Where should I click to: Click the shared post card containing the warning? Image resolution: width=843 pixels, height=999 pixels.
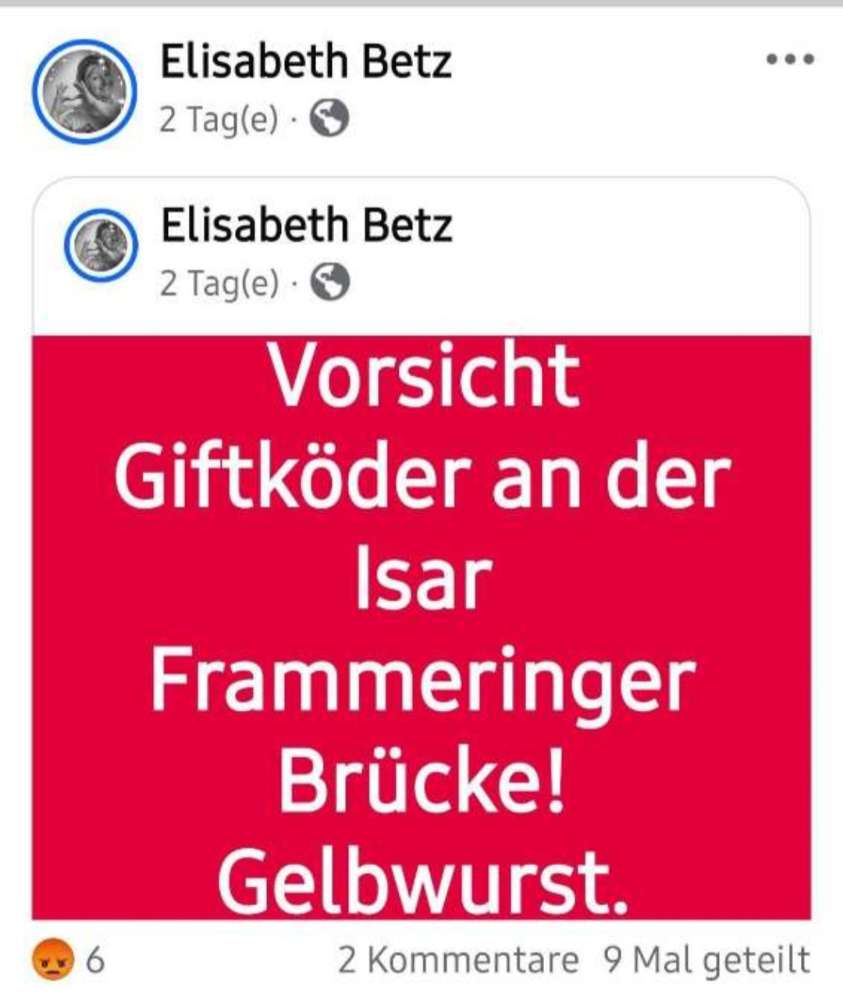(x=421, y=550)
